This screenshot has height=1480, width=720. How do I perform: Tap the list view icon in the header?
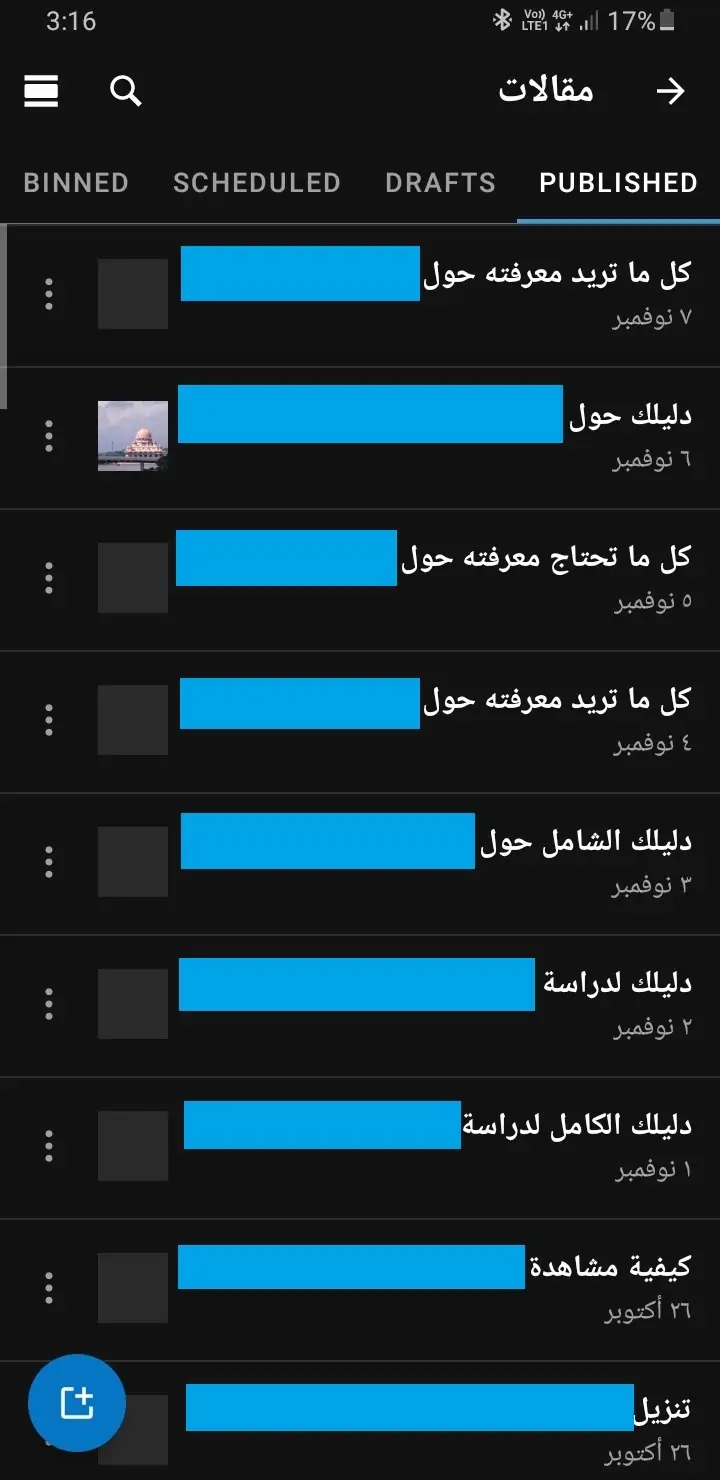[41, 91]
